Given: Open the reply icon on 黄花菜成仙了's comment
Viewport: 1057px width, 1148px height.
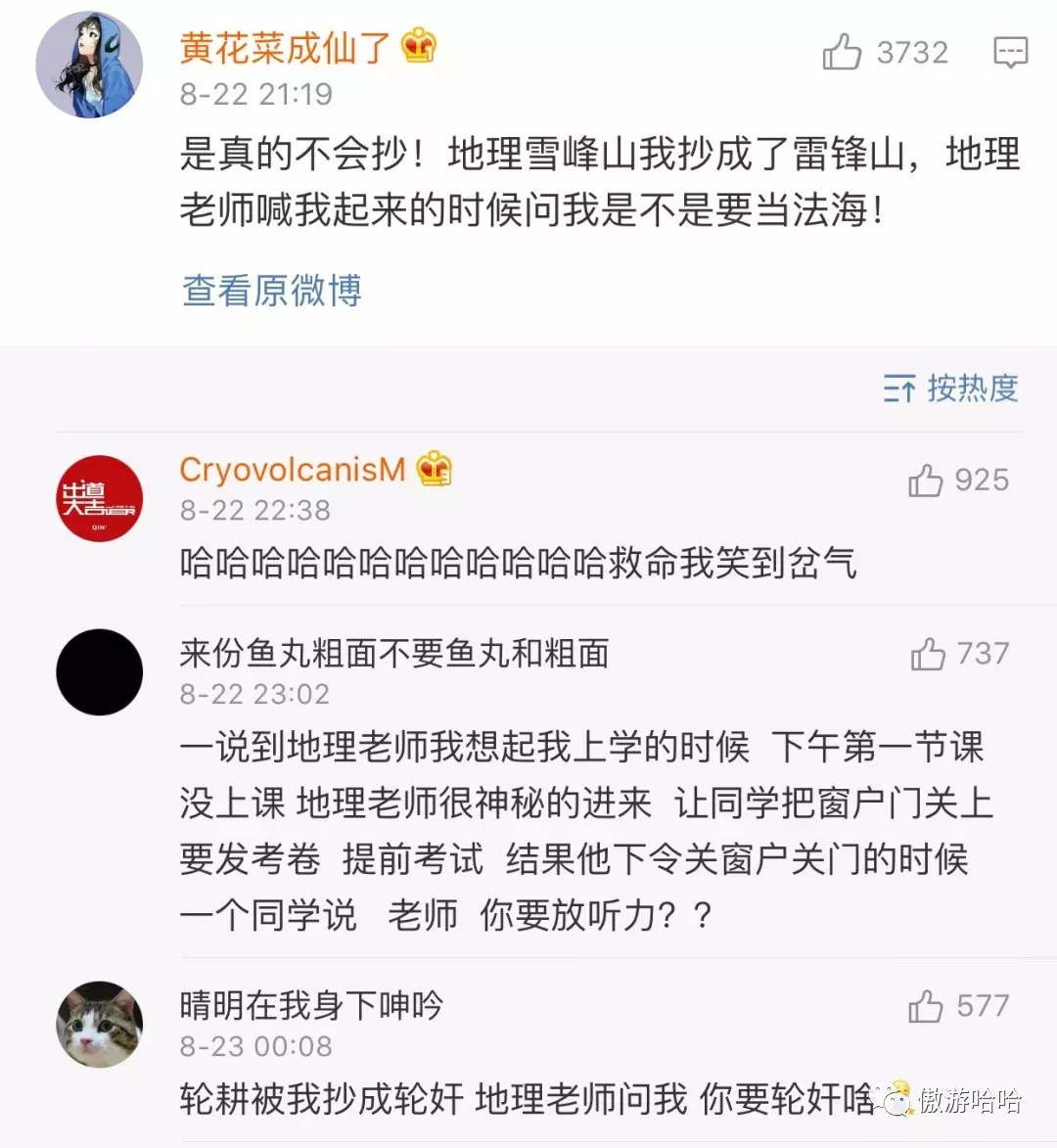Looking at the screenshot, I should click(x=1010, y=52).
